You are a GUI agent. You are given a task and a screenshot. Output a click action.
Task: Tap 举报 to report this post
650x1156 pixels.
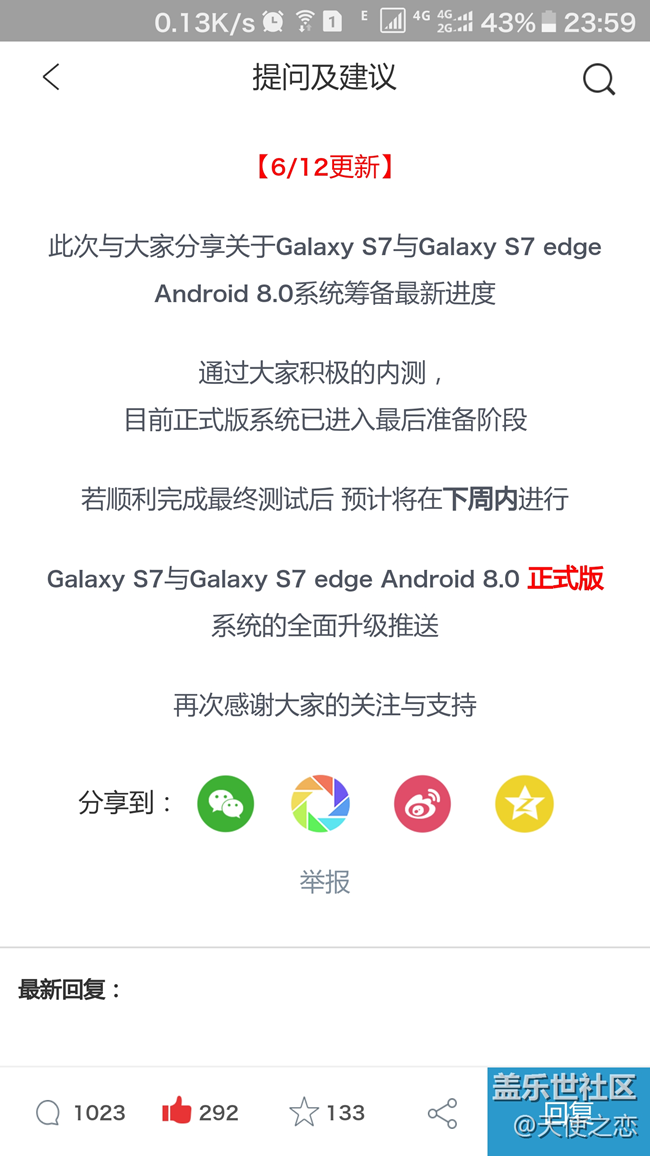[x=325, y=881]
